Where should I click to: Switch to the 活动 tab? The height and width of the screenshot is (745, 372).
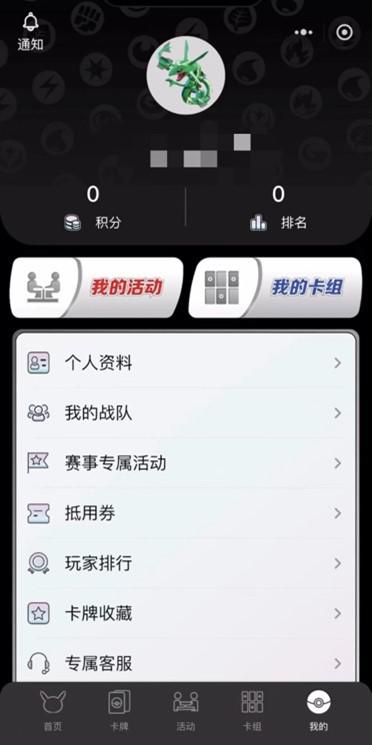[x=186, y=711]
